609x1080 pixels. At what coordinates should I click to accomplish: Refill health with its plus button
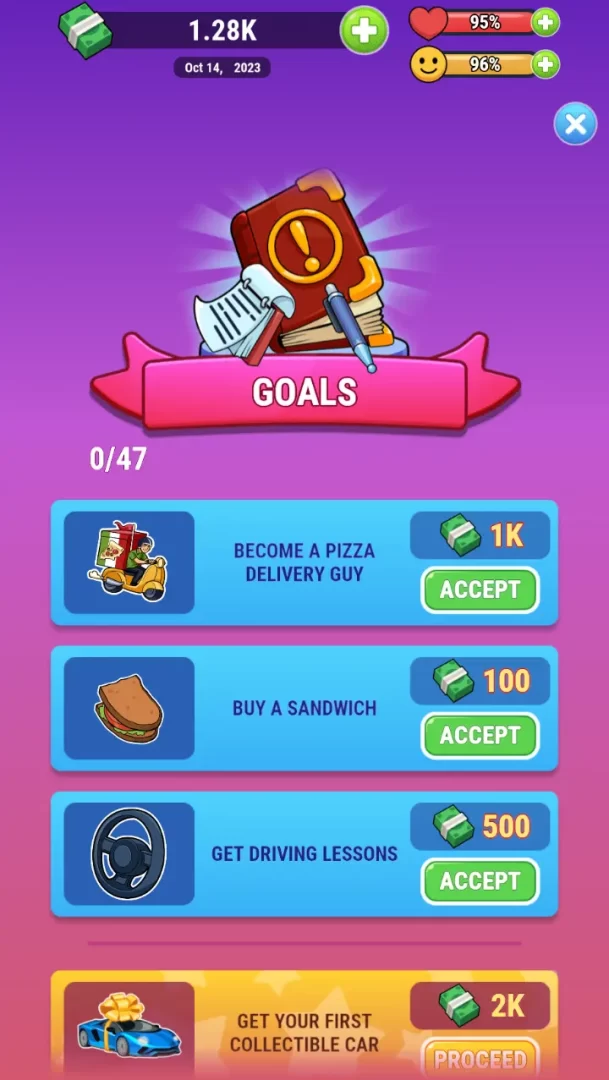point(545,22)
